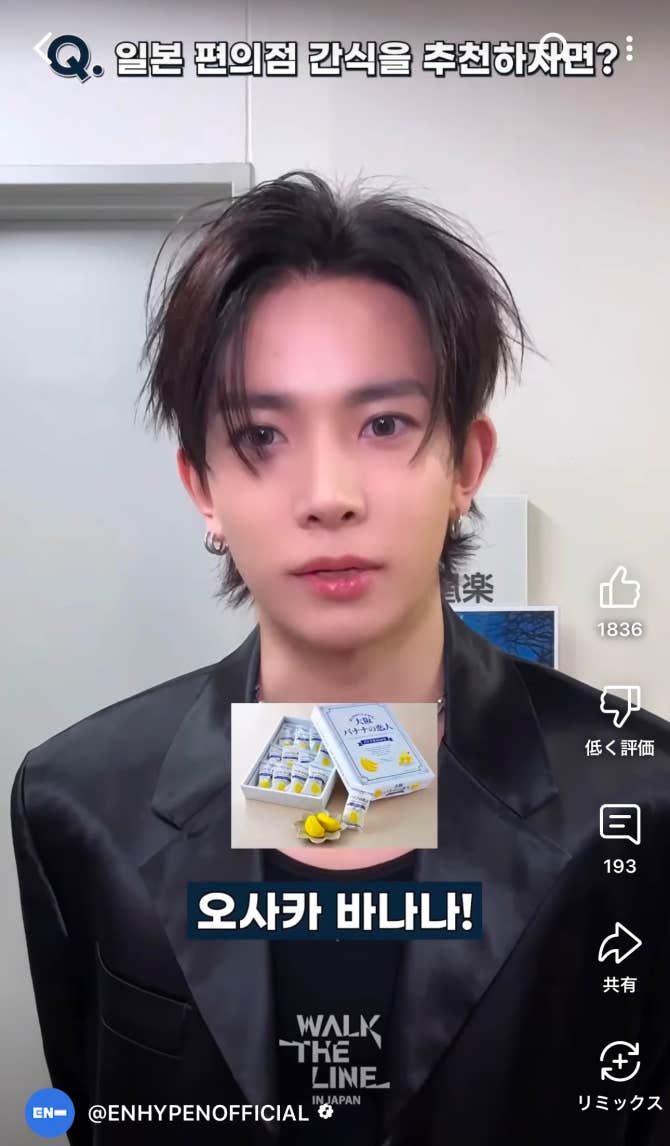
Task: Go back using the top-left arrow
Action: [42, 47]
